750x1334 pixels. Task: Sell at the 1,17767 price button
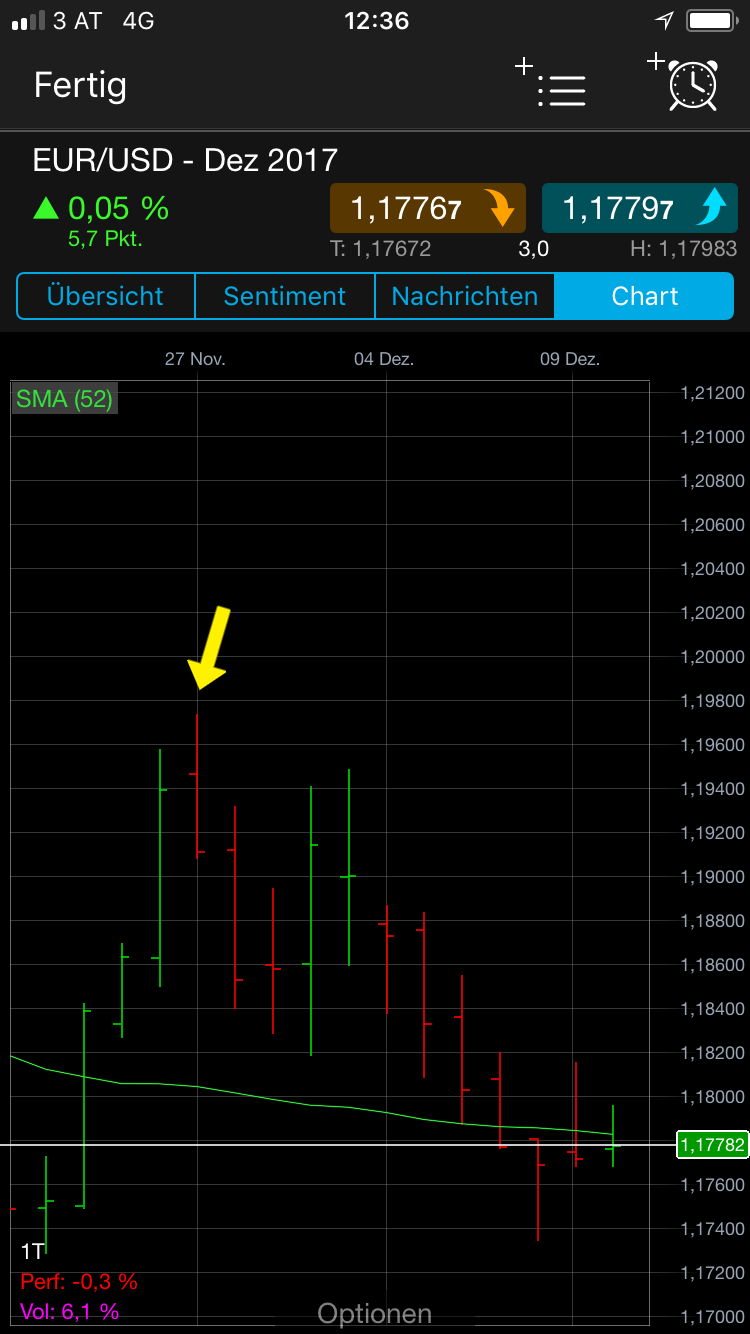(x=427, y=207)
